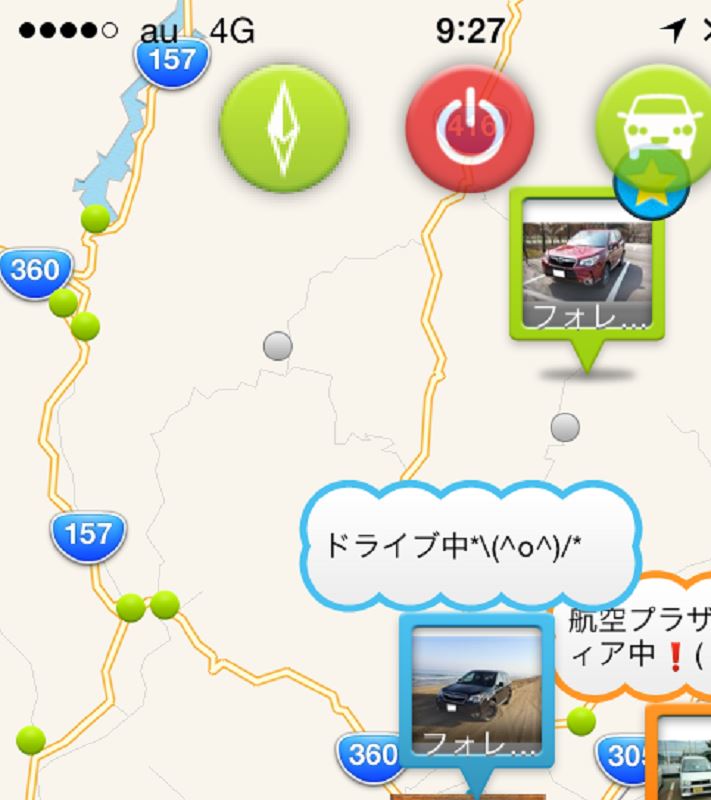Open the orange-framed car pin
This screenshot has height=800, width=711.
[682, 756]
